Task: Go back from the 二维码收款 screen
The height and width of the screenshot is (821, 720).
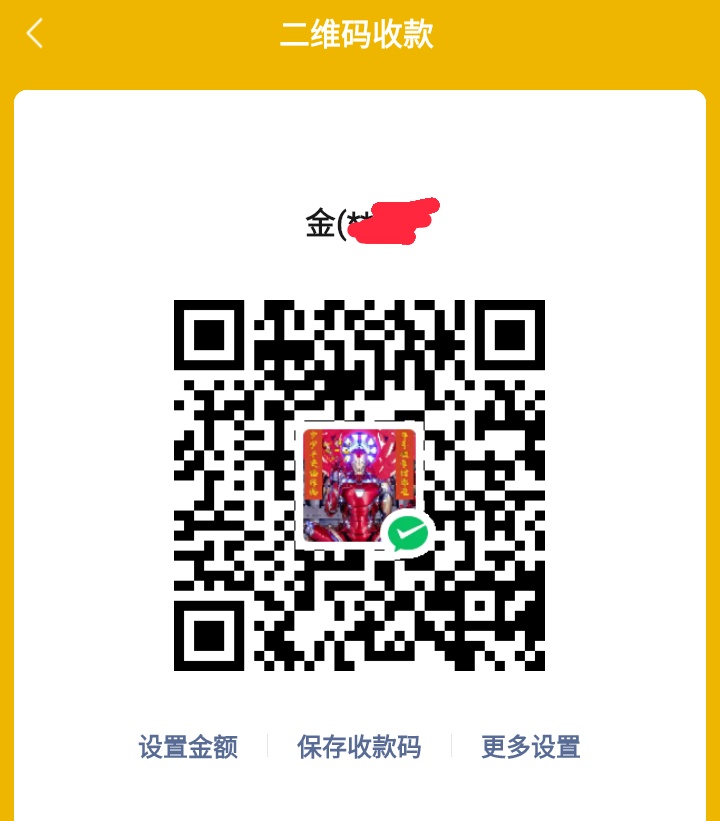Action: tap(35, 34)
